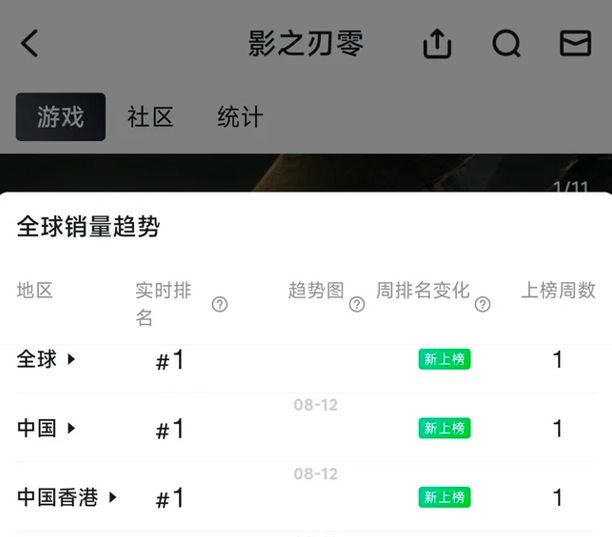Show help for 趋势图 column
The image size is (612, 537).
click(357, 304)
